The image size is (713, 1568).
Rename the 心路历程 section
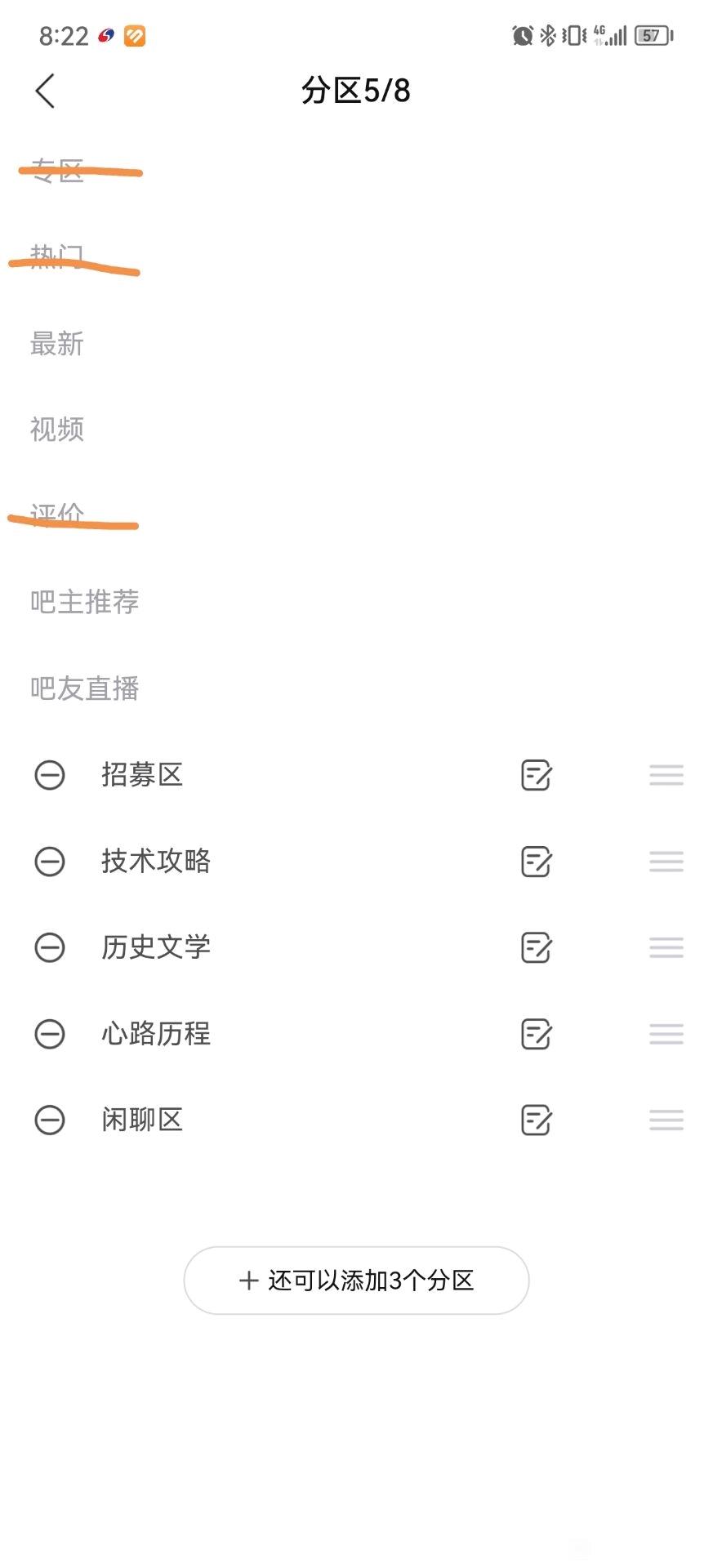tap(537, 1034)
